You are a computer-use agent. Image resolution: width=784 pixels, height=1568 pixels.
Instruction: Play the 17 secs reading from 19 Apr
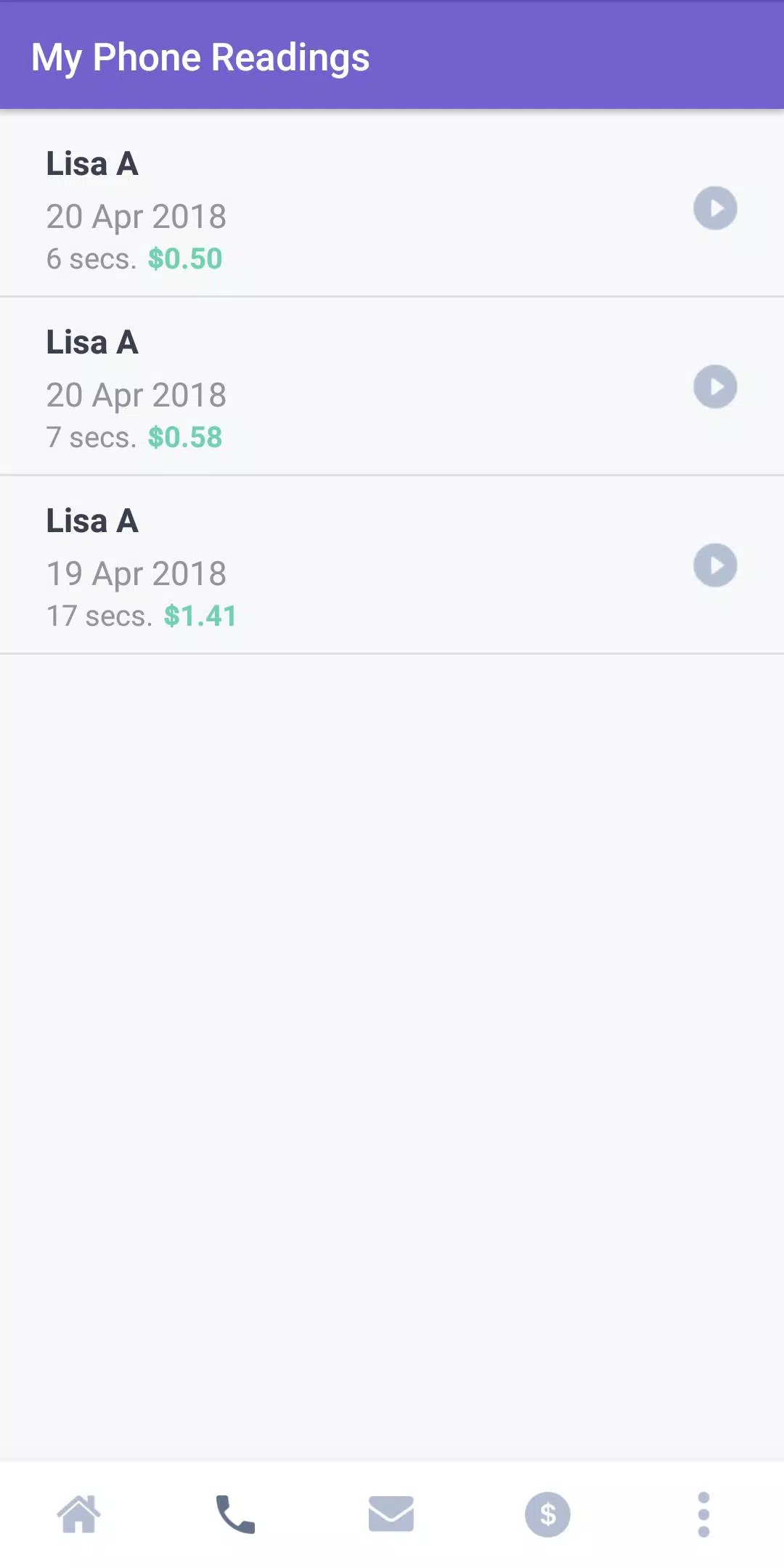tap(715, 565)
